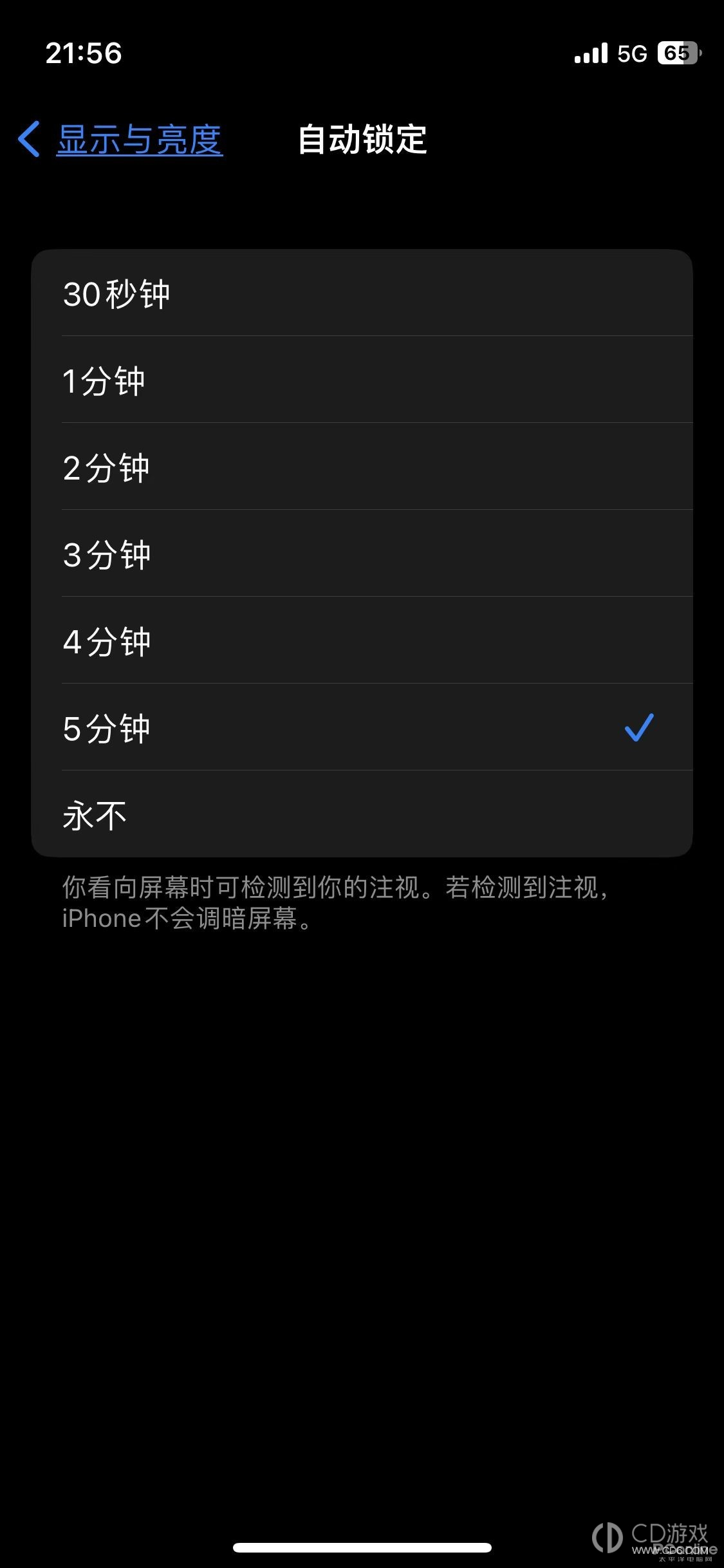Choose 1分钟 auto-lock

point(362,380)
